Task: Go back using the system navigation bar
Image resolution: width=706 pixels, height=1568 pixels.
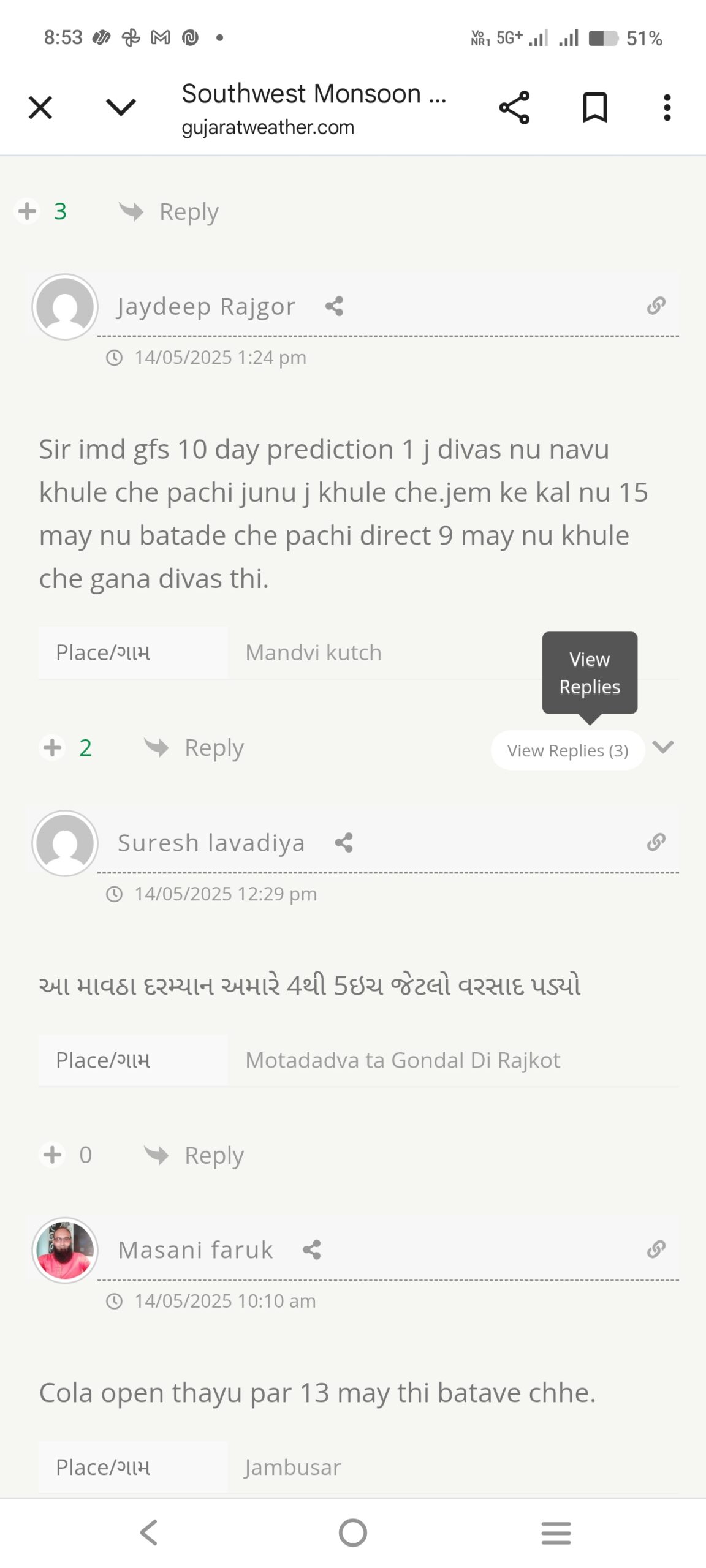Action: click(149, 1532)
